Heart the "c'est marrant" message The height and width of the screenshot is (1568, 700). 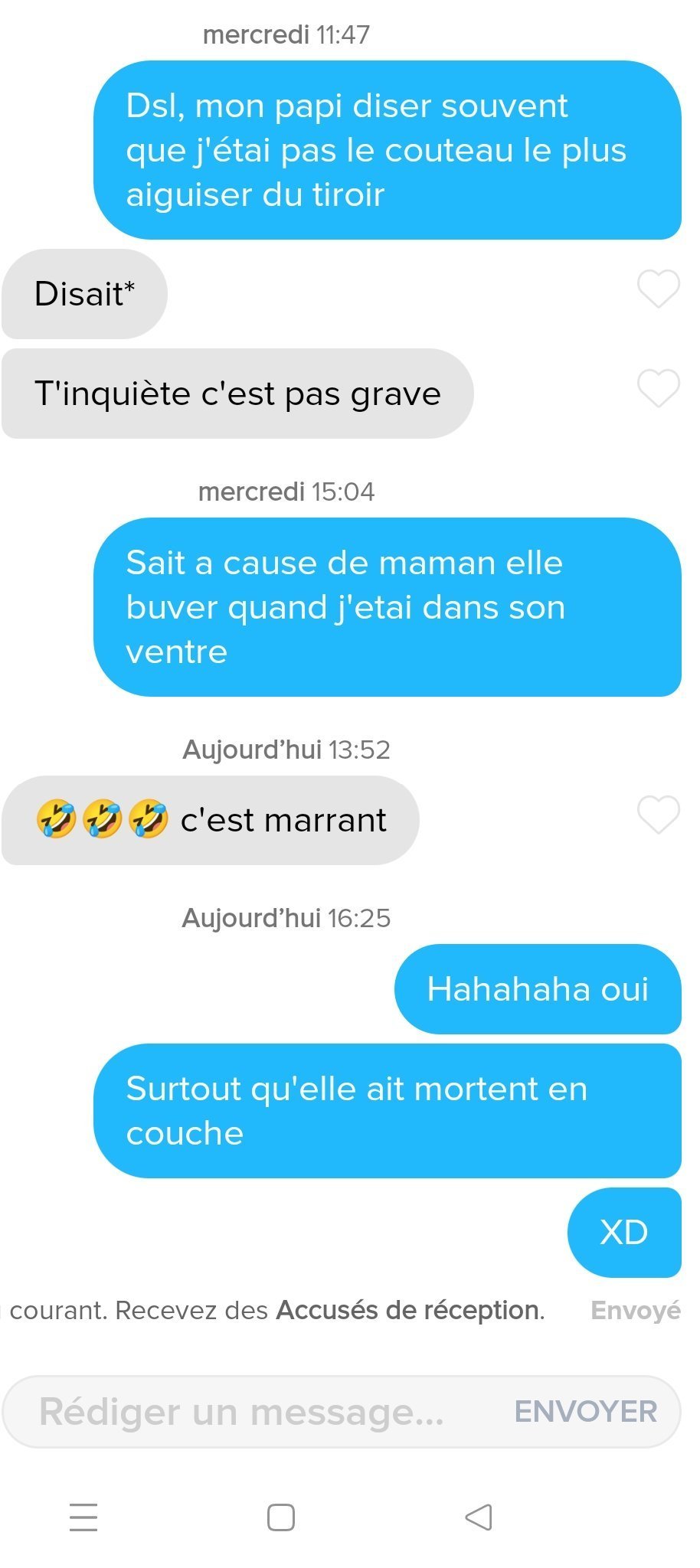tap(658, 814)
